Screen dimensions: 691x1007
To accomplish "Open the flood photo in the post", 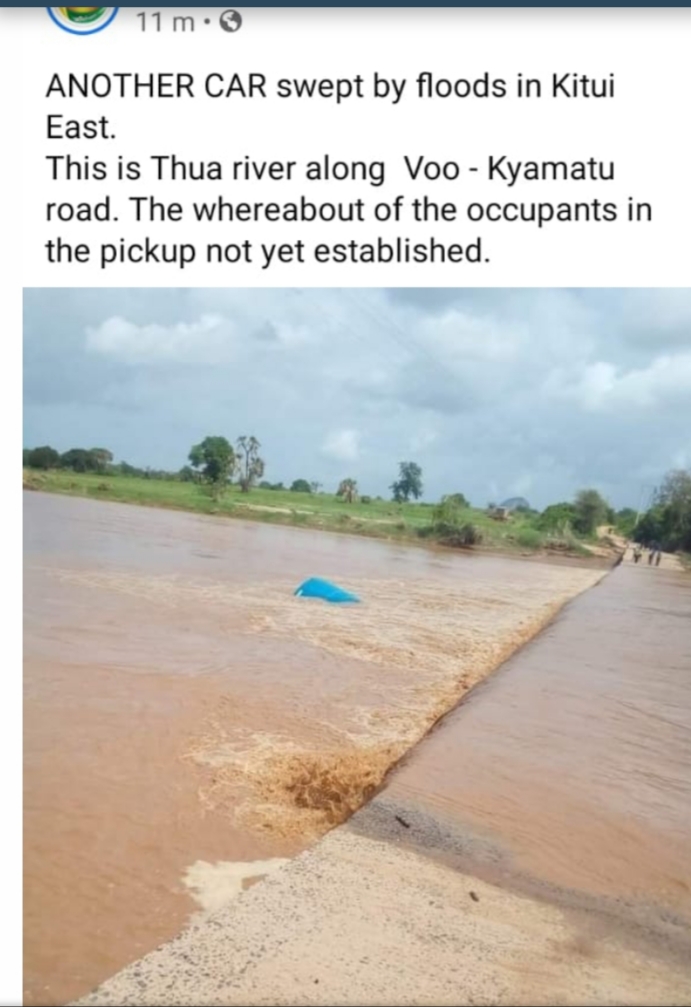I will coord(356,645).
